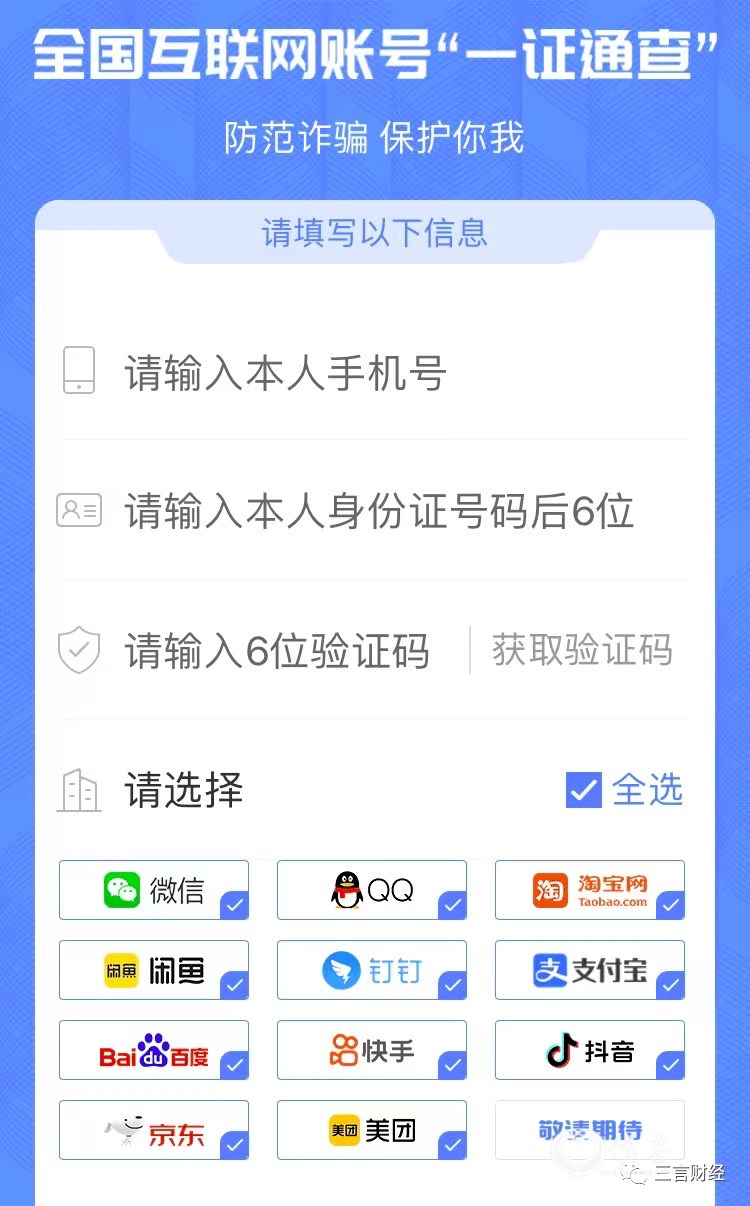Deselect the 微信 option
The image size is (750, 1206).
click(154, 890)
